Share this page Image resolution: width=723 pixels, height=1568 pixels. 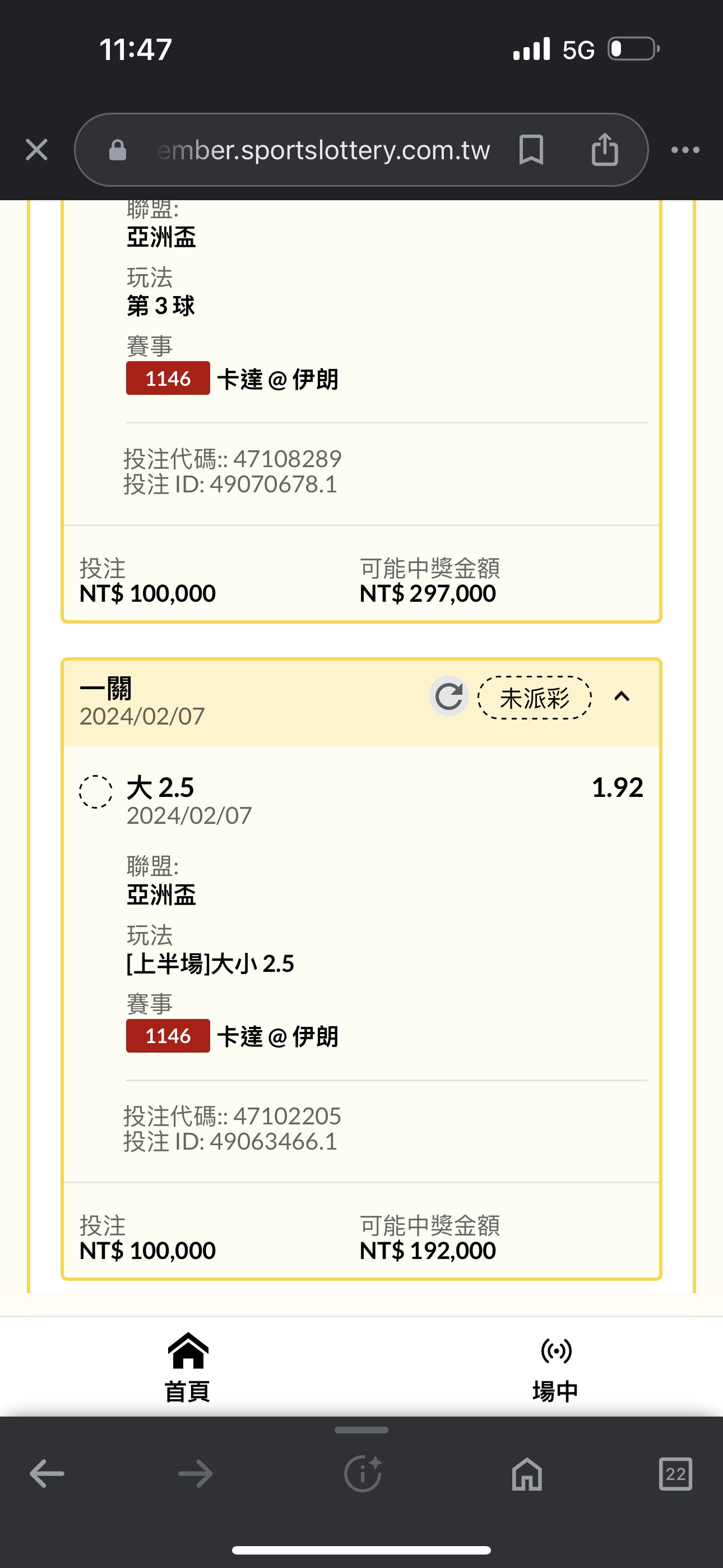click(x=604, y=149)
